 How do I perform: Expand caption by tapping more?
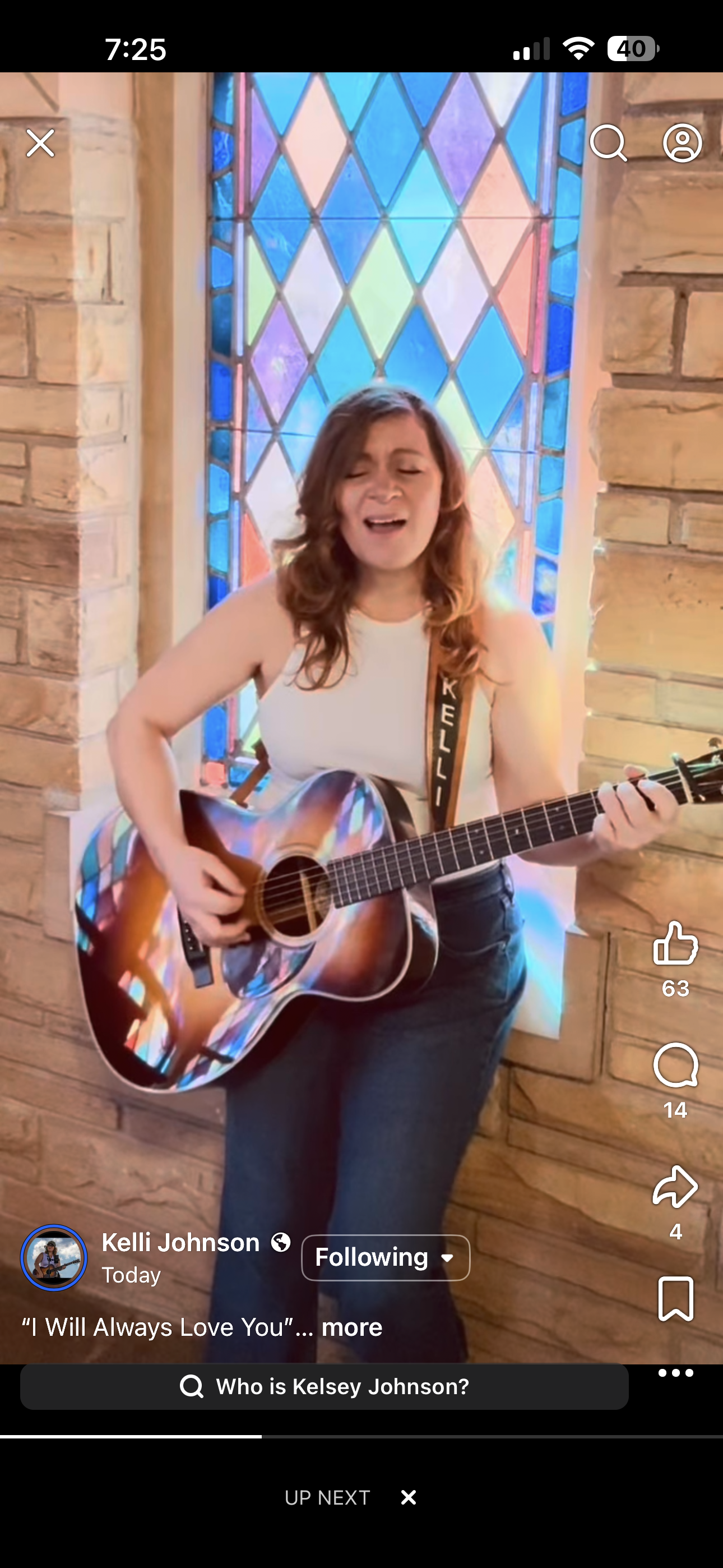coord(352,1327)
